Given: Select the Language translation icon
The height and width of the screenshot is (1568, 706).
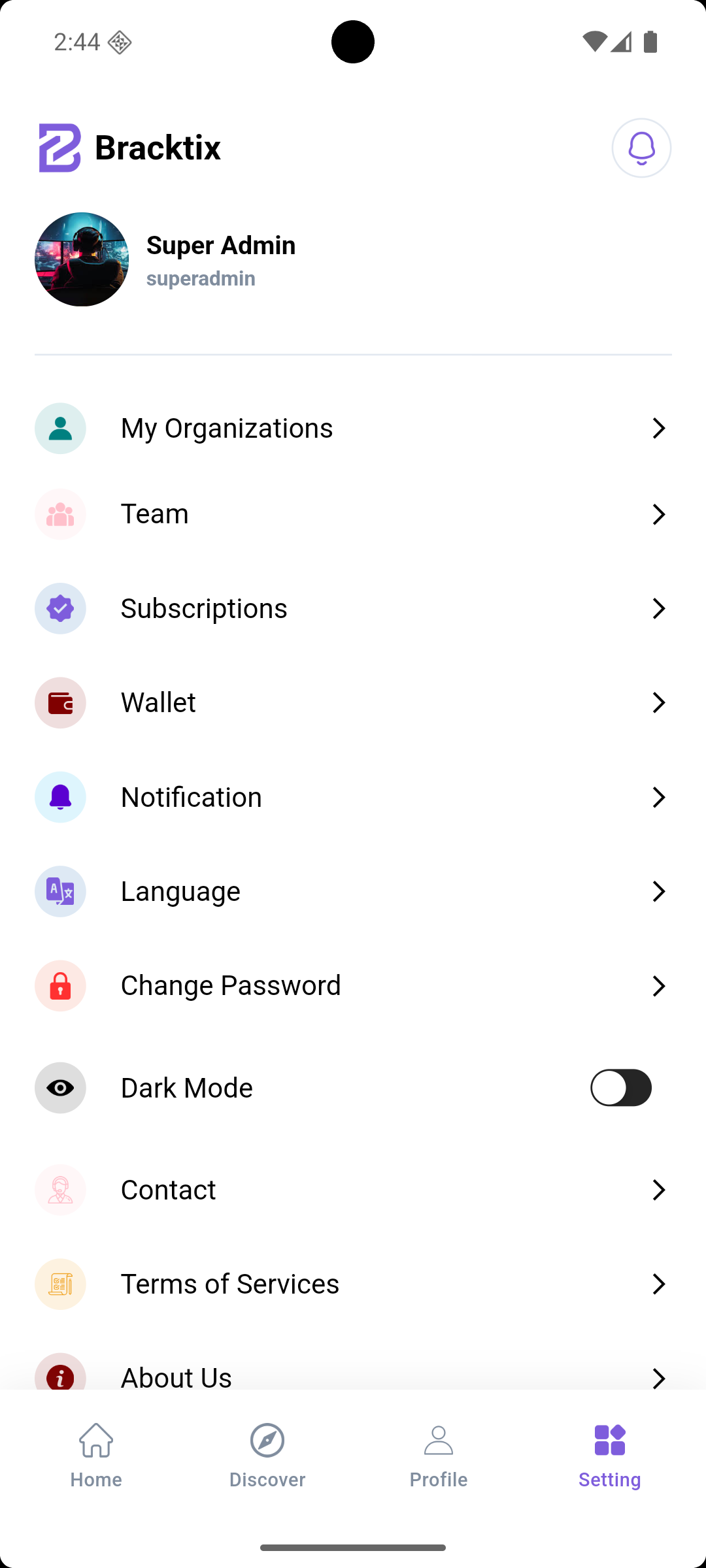Looking at the screenshot, I should [x=60, y=891].
